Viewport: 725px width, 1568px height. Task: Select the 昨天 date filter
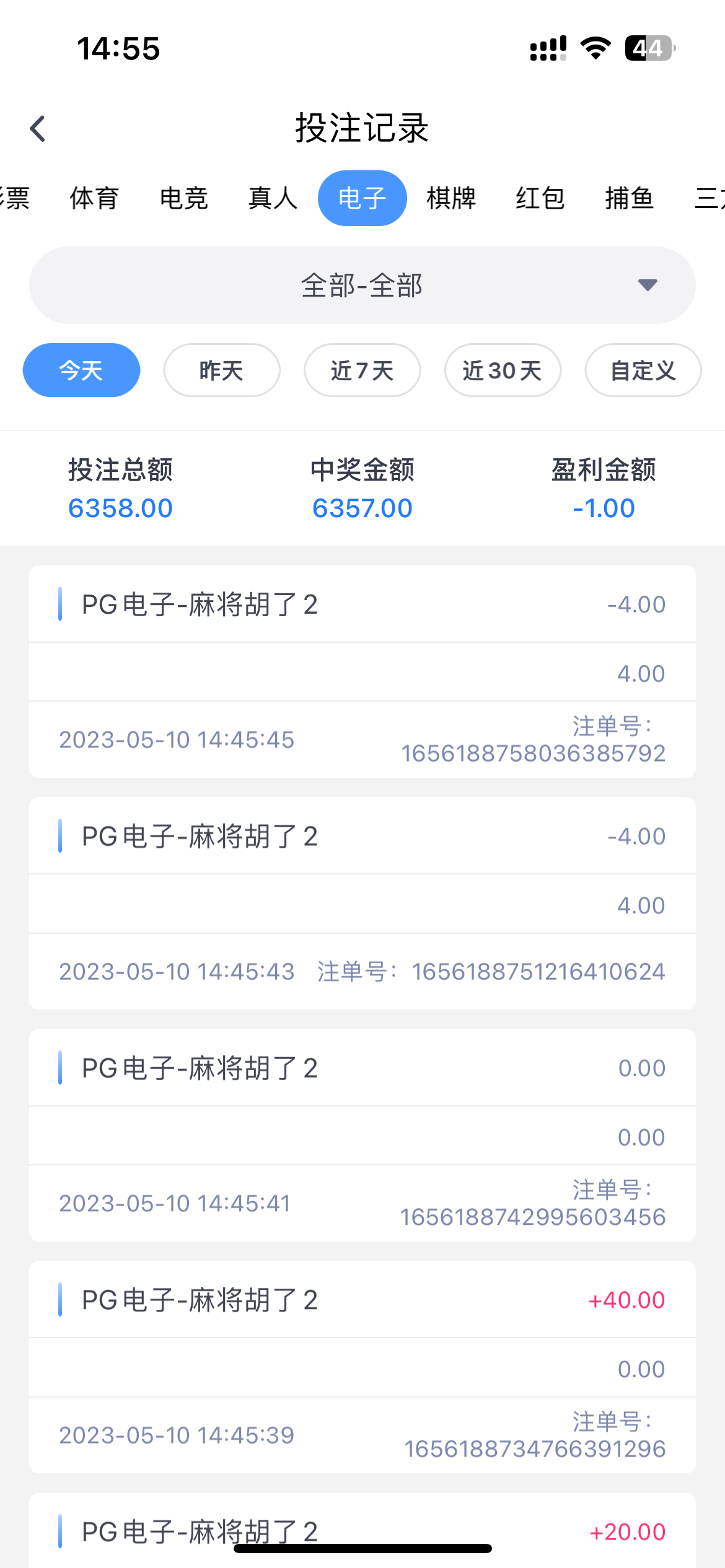(x=221, y=370)
